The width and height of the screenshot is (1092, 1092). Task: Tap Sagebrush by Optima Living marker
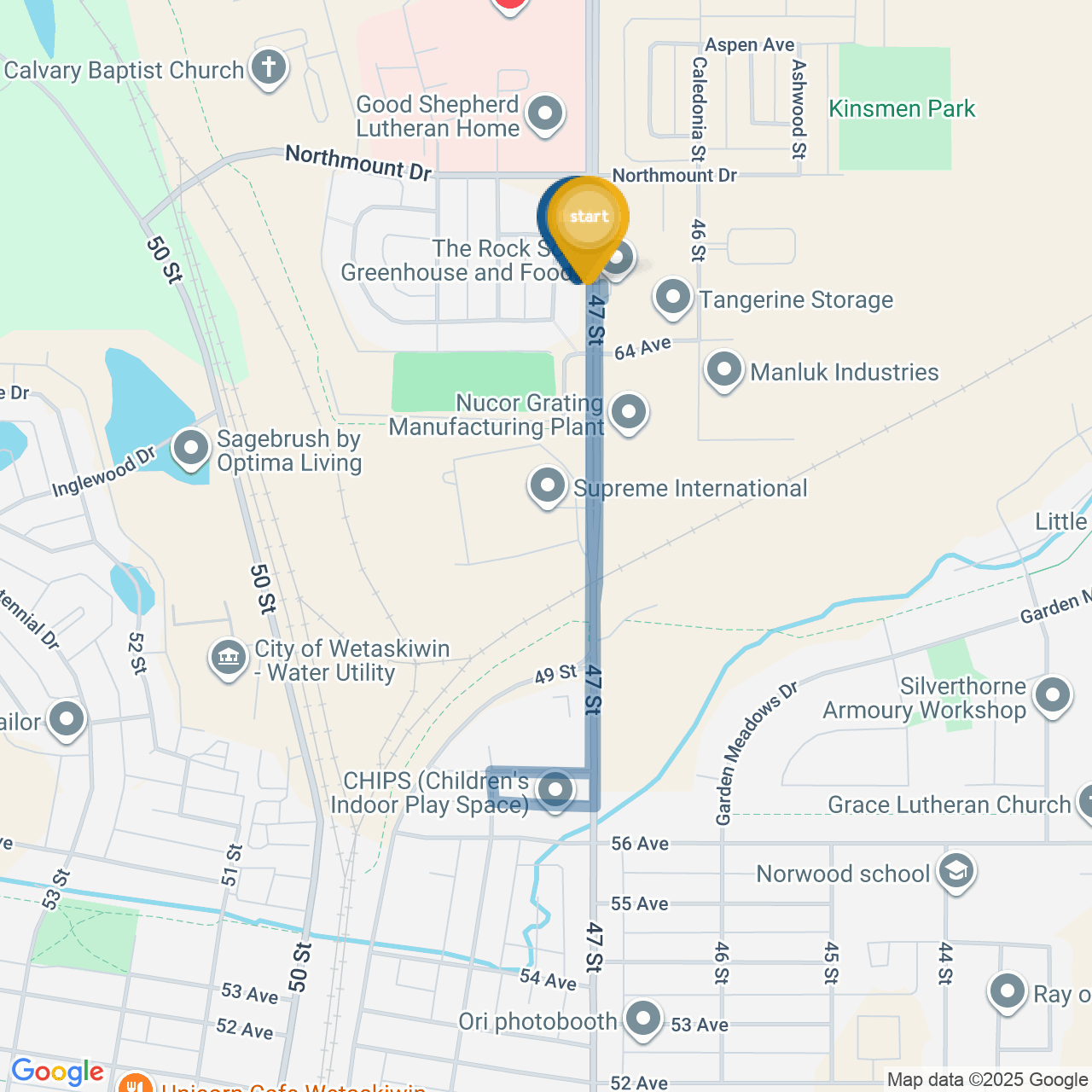(x=191, y=448)
